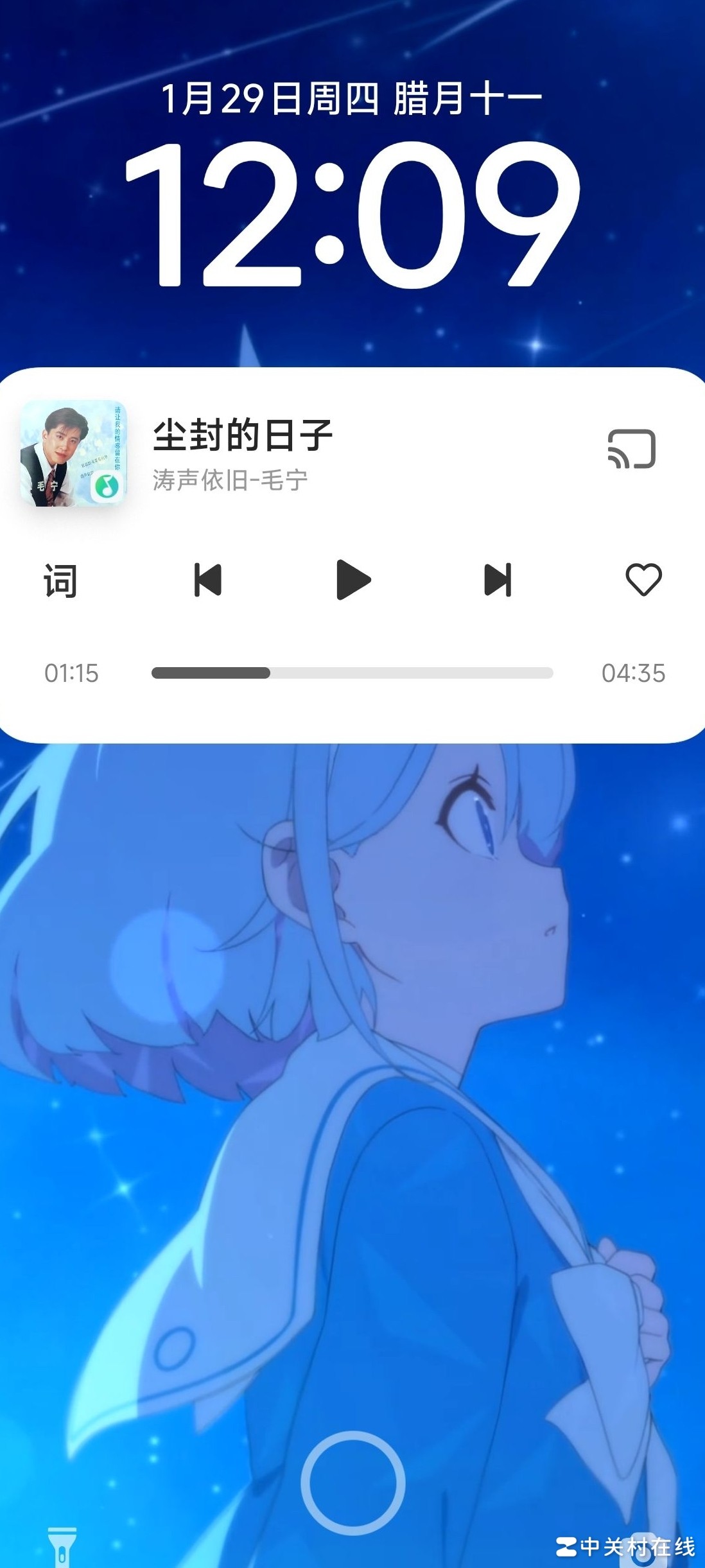
Task: Tap the lock screen fingerprint unlock circle
Action: 352,1482
